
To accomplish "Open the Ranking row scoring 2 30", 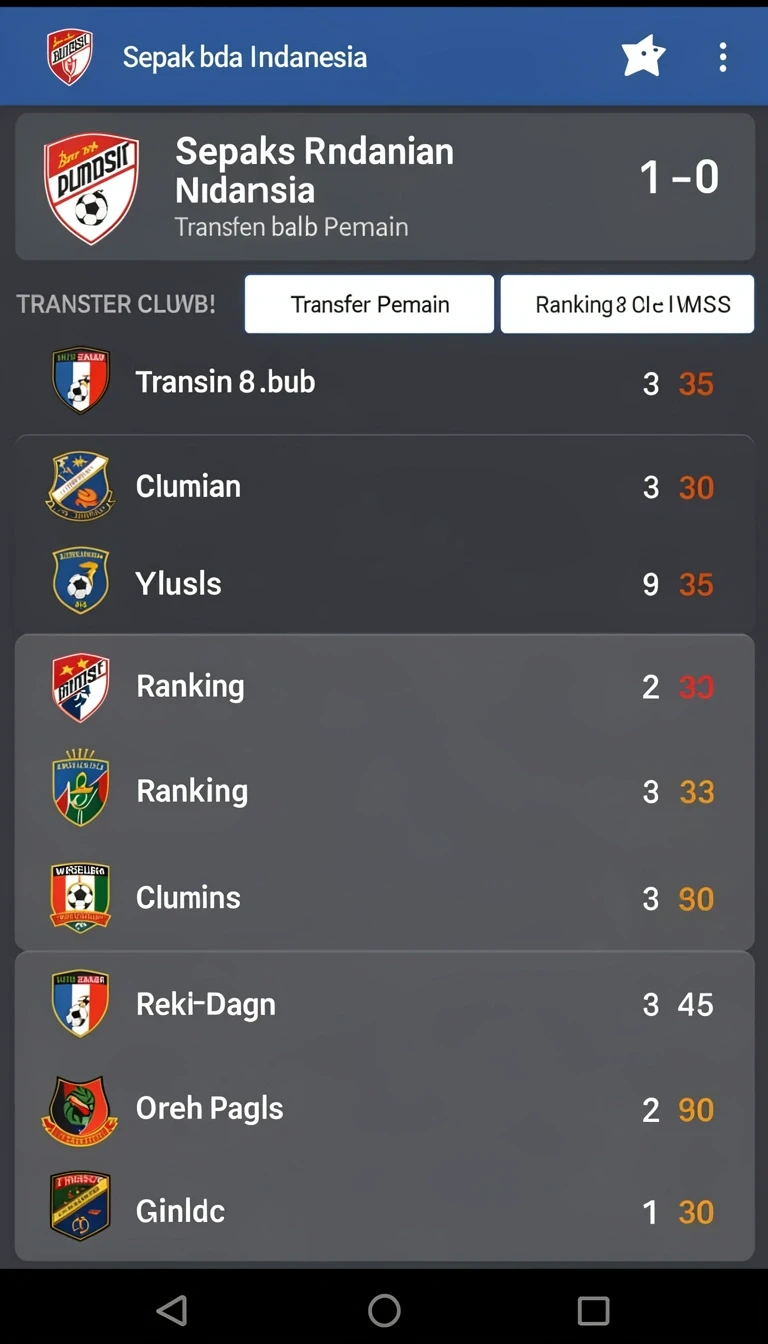I will tap(385, 687).
